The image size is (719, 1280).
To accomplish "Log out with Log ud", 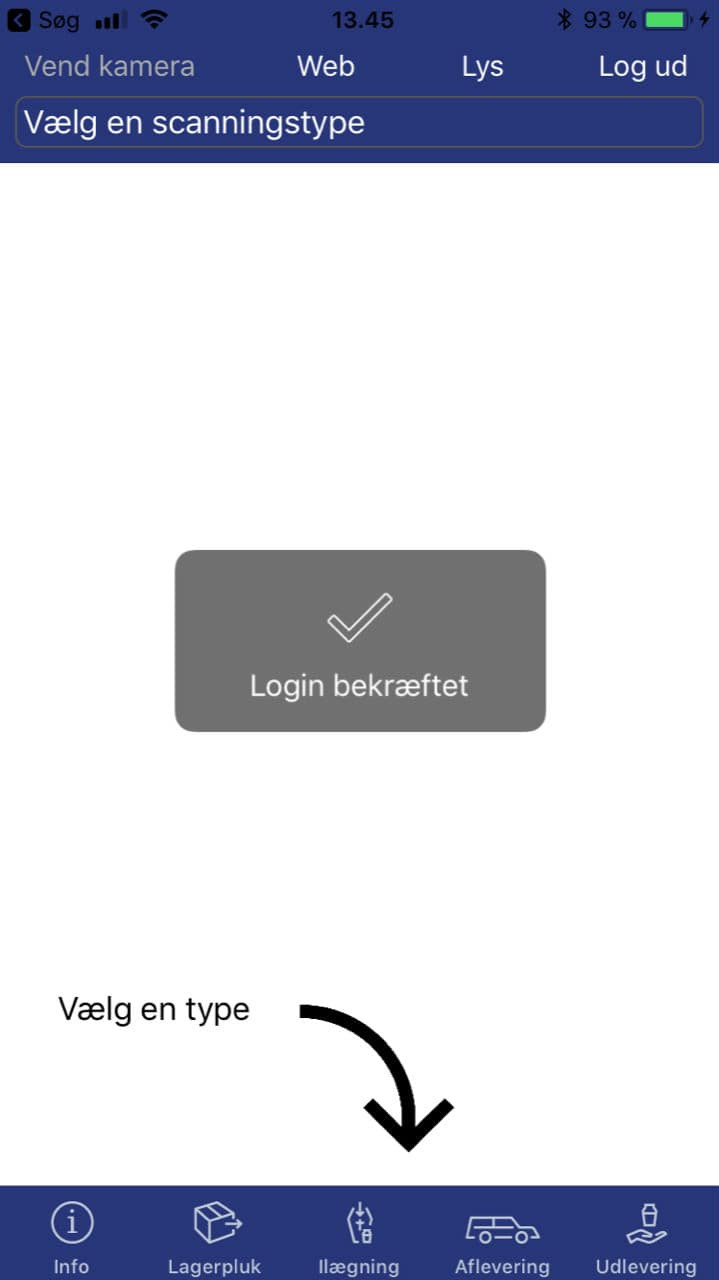I will (642, 67).
